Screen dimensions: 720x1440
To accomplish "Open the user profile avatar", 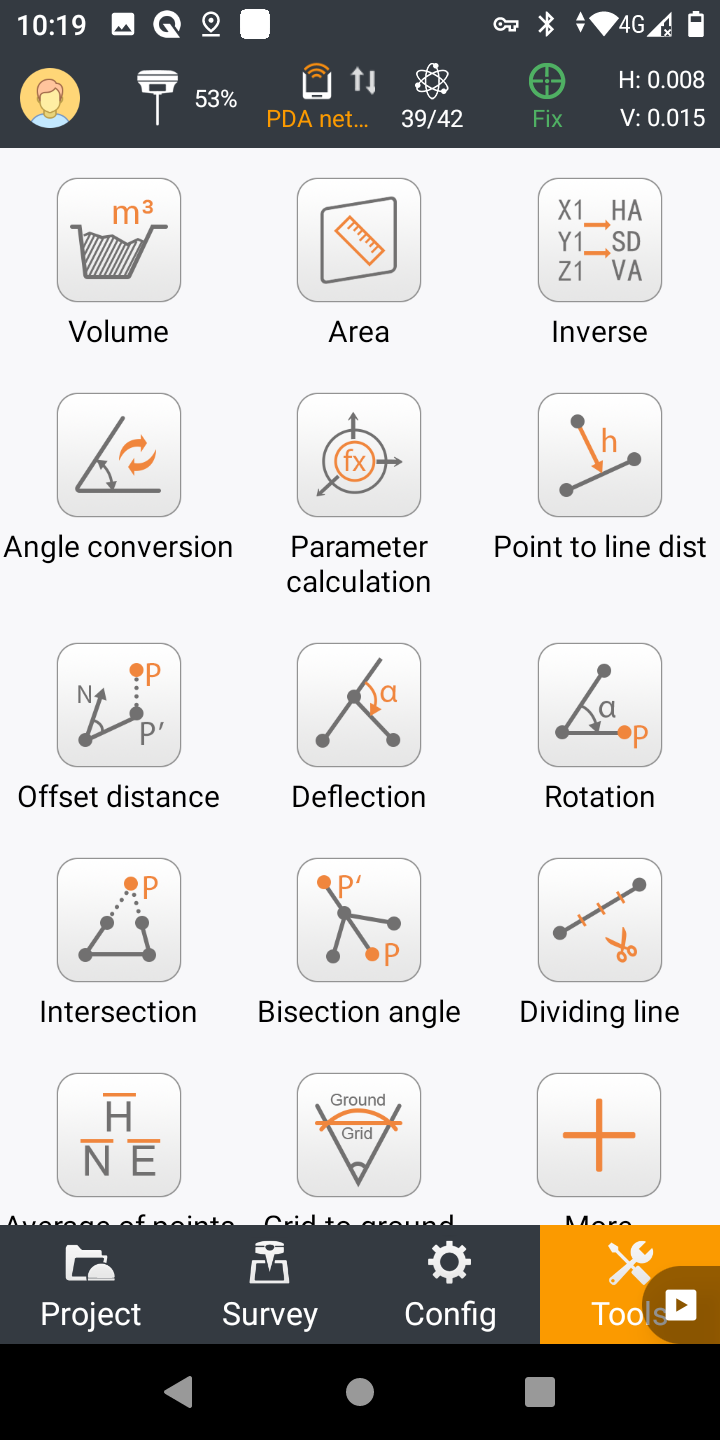I will [x=50, y=98].
